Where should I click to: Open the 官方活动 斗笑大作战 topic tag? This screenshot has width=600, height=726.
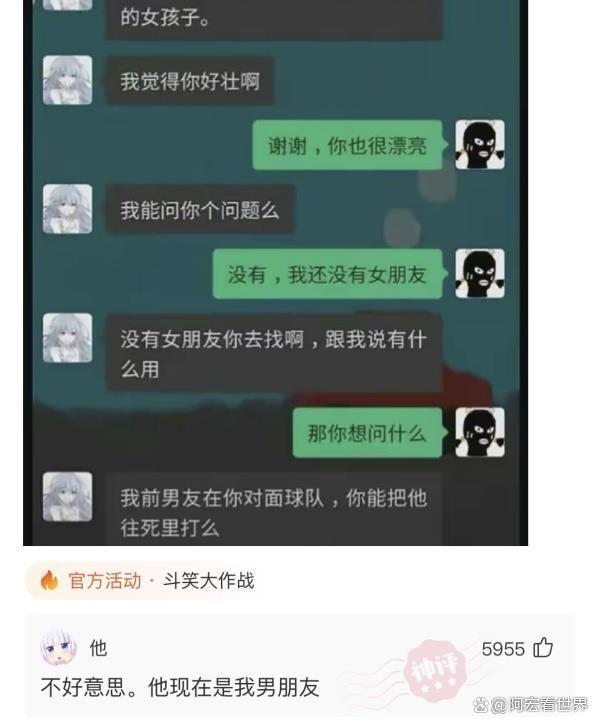(x=147, y=580)
